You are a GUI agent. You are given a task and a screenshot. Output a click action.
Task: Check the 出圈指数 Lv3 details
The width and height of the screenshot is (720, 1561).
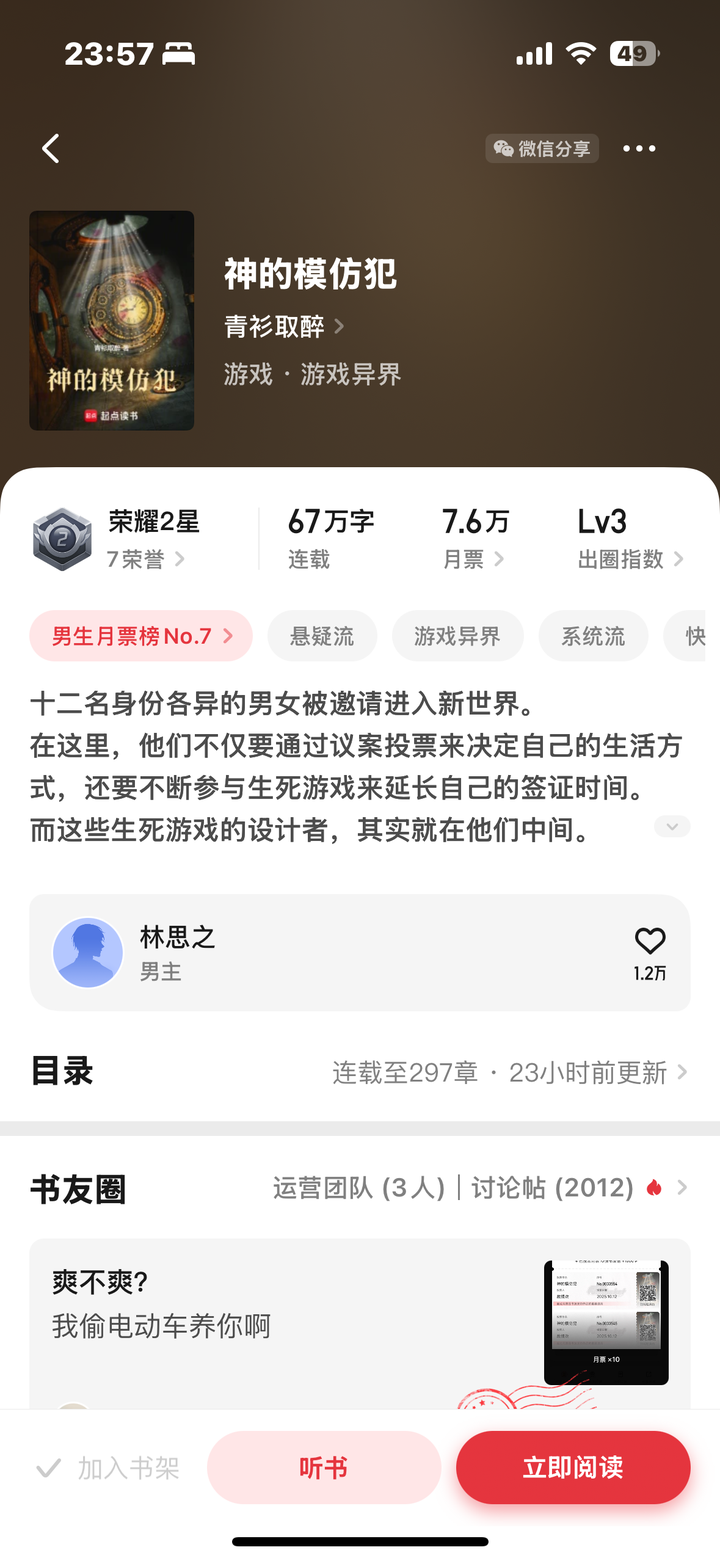pos(630,539)
